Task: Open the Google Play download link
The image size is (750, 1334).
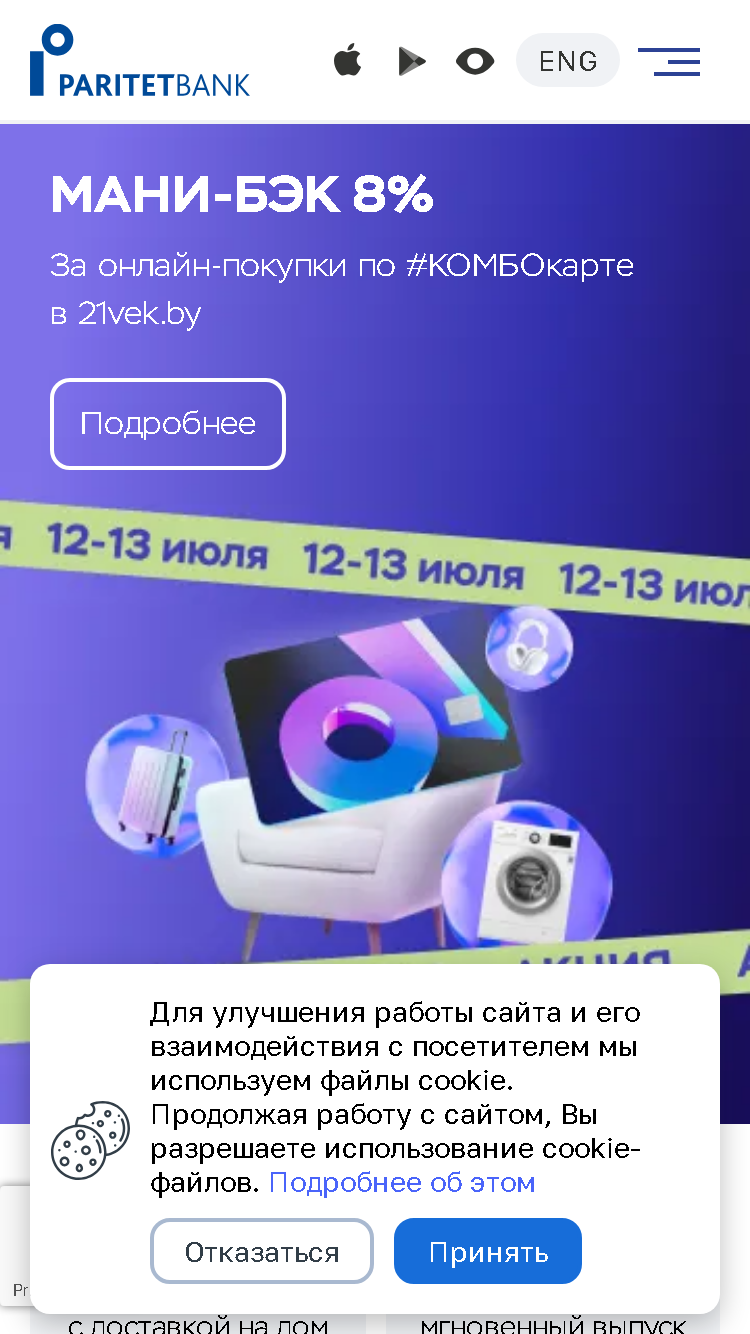Action: (x=411, y=61)
